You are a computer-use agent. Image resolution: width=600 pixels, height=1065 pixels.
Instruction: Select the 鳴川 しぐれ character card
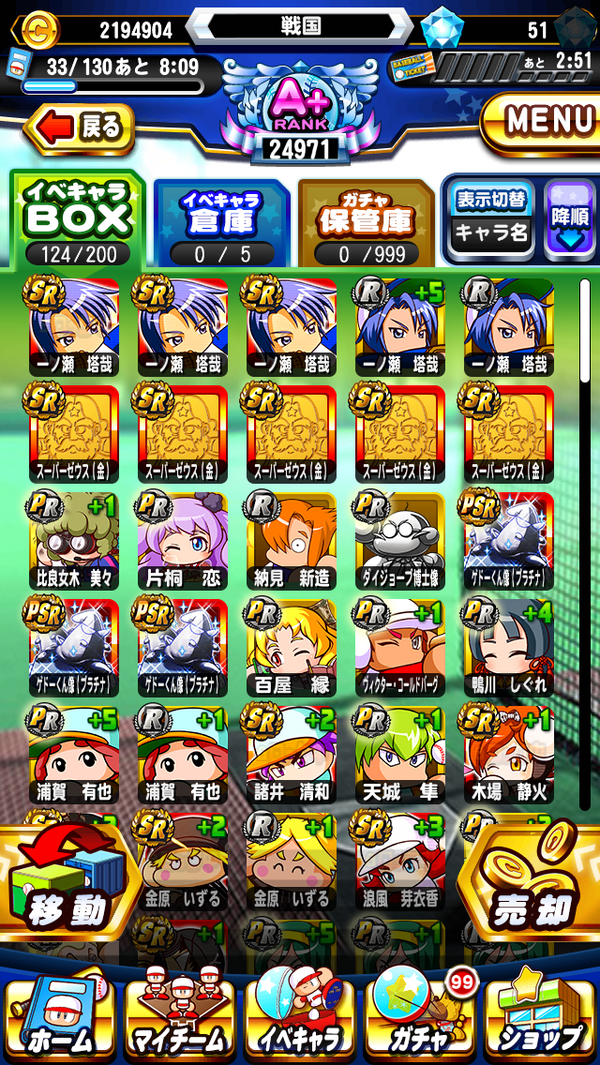[507, 647]
